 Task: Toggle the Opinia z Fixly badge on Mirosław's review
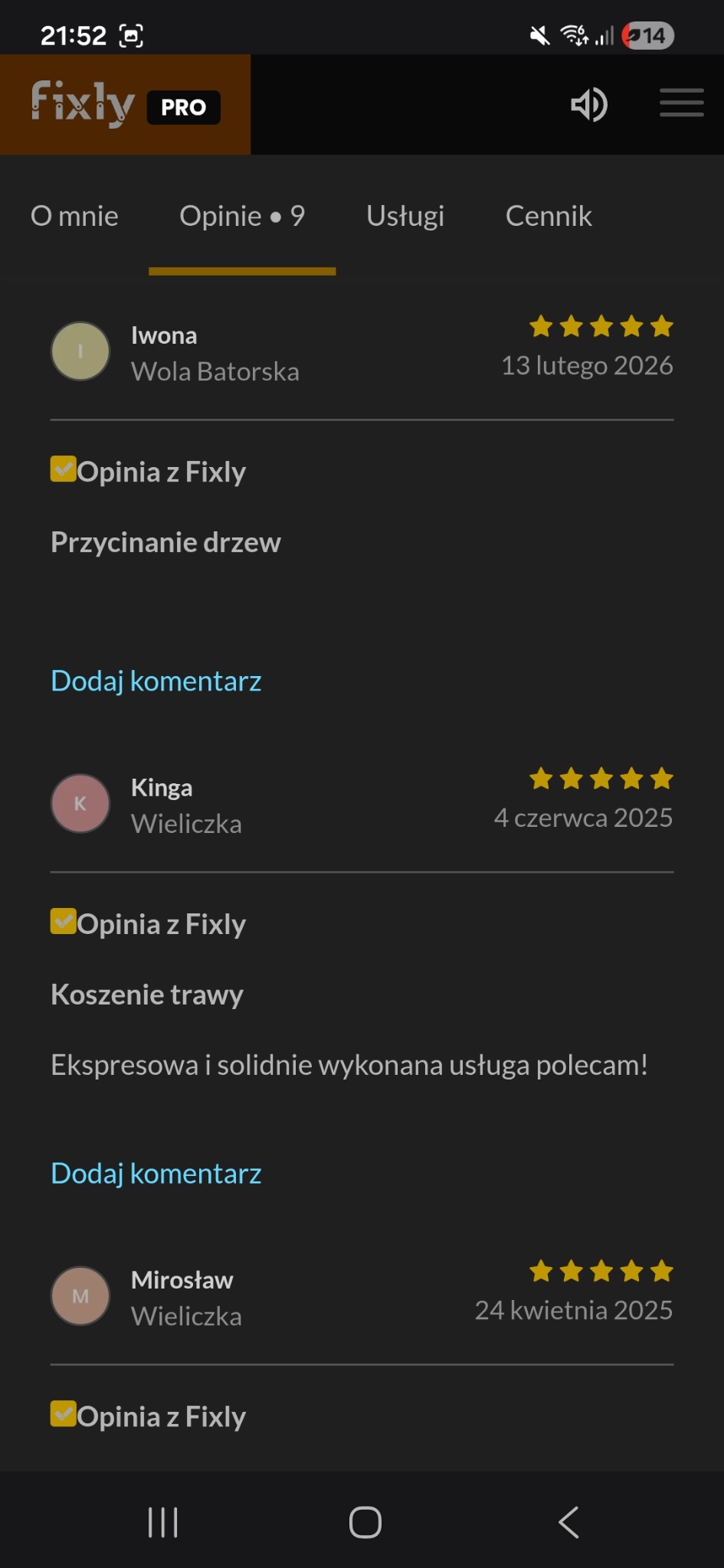63,1413
